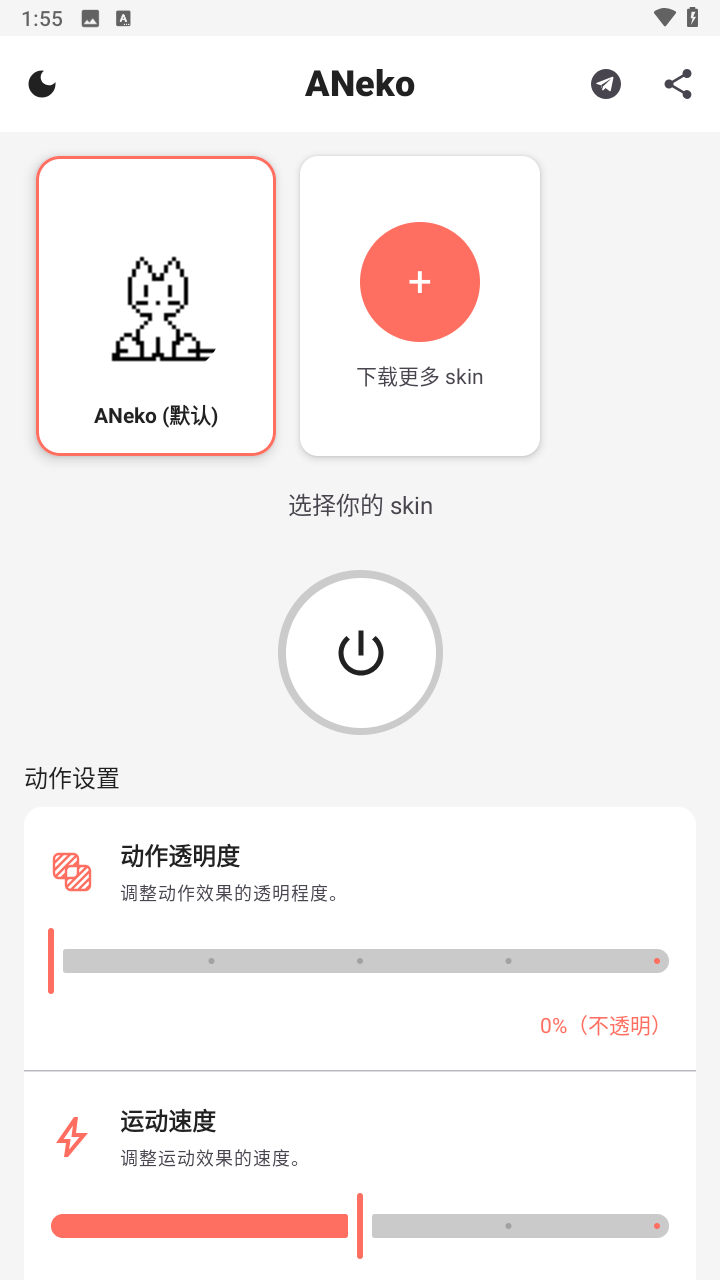Screen dimensions: 720x1280
Task: Click the 下载更多 skin text link
Action: pyautogui.click(x=419, y=376)
